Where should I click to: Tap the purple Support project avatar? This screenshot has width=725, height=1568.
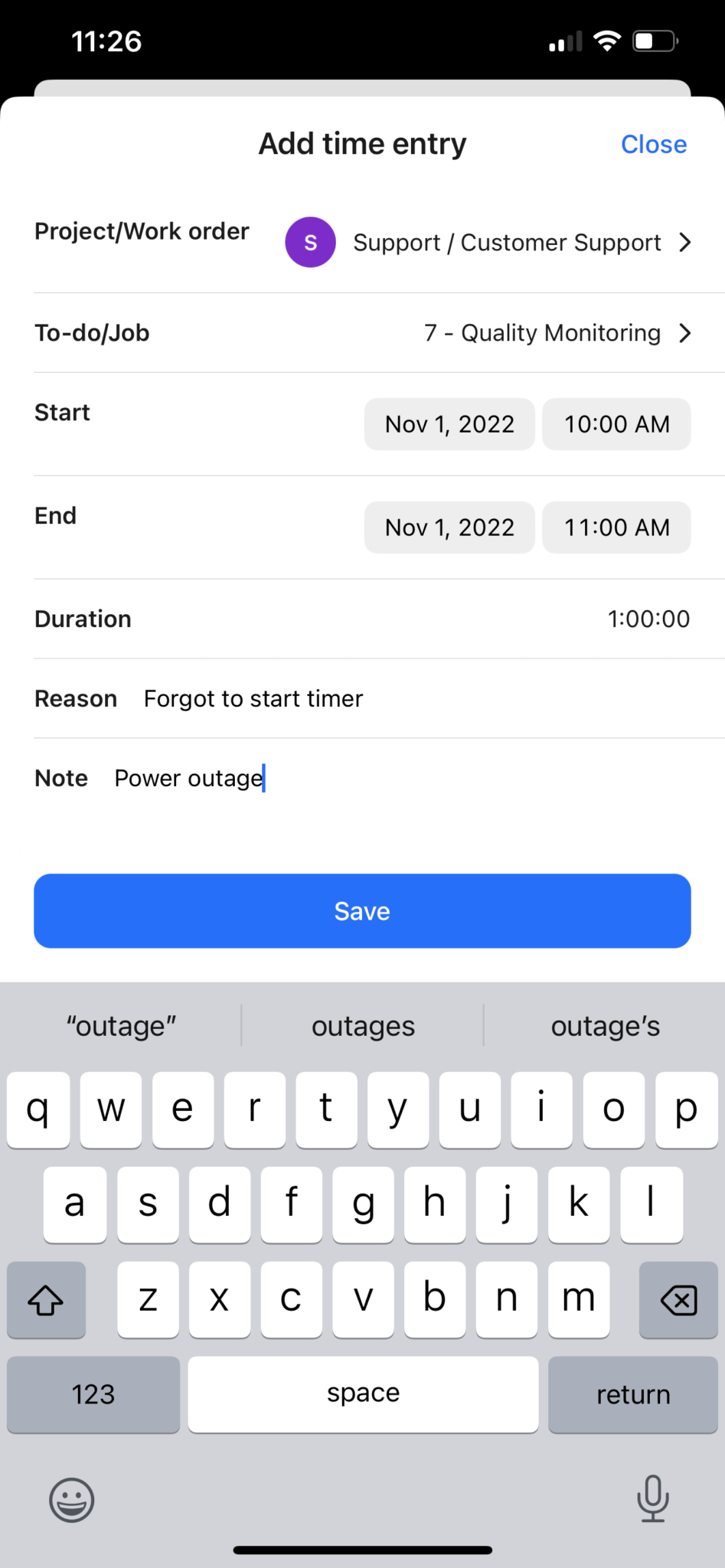click(x=310, y=242)
